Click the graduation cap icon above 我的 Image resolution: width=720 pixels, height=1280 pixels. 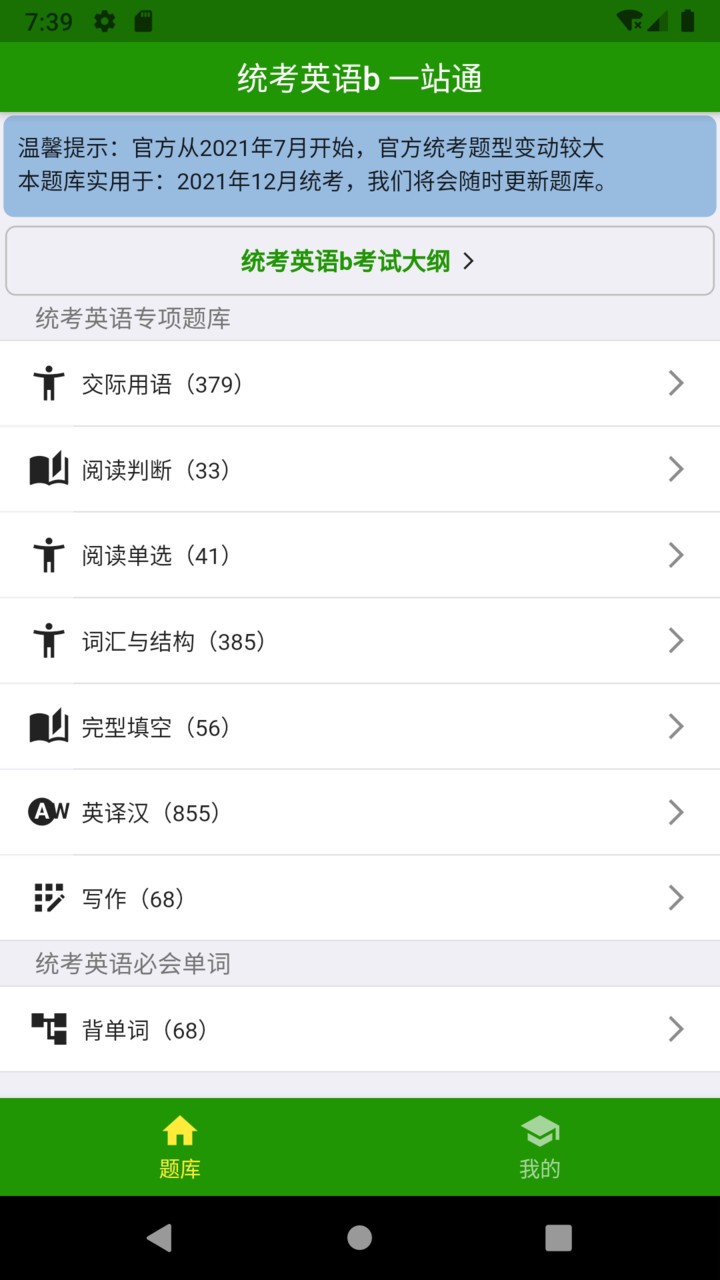click(x=540, y=1129)
